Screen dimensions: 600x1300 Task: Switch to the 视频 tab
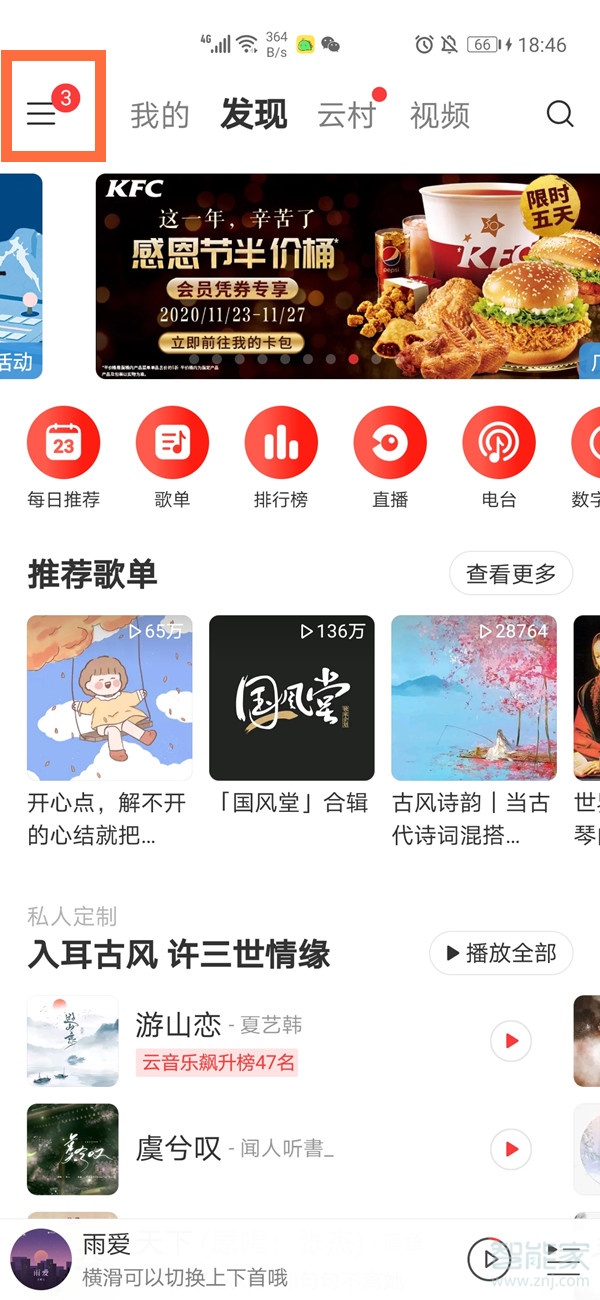point(439,115)
